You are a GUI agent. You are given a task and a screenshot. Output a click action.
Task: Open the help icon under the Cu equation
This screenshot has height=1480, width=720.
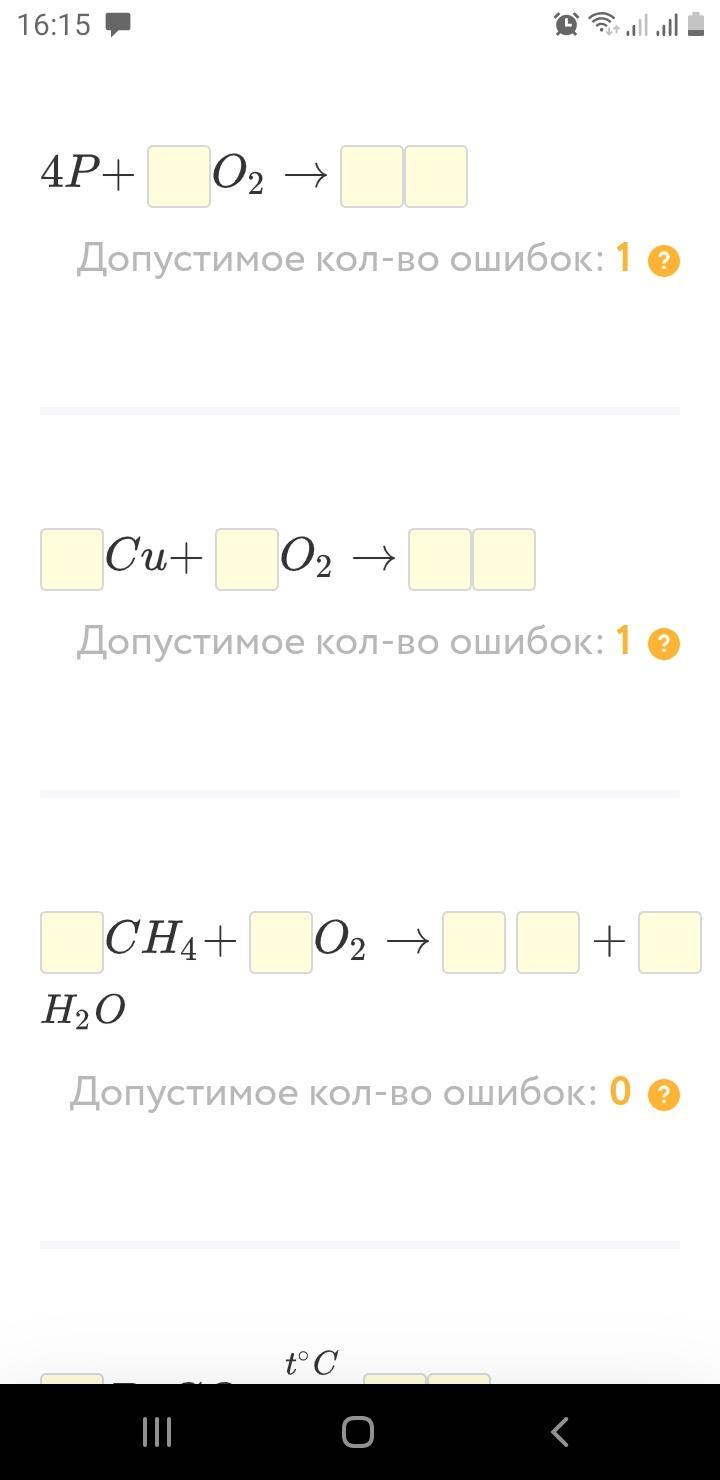[664, 644]
